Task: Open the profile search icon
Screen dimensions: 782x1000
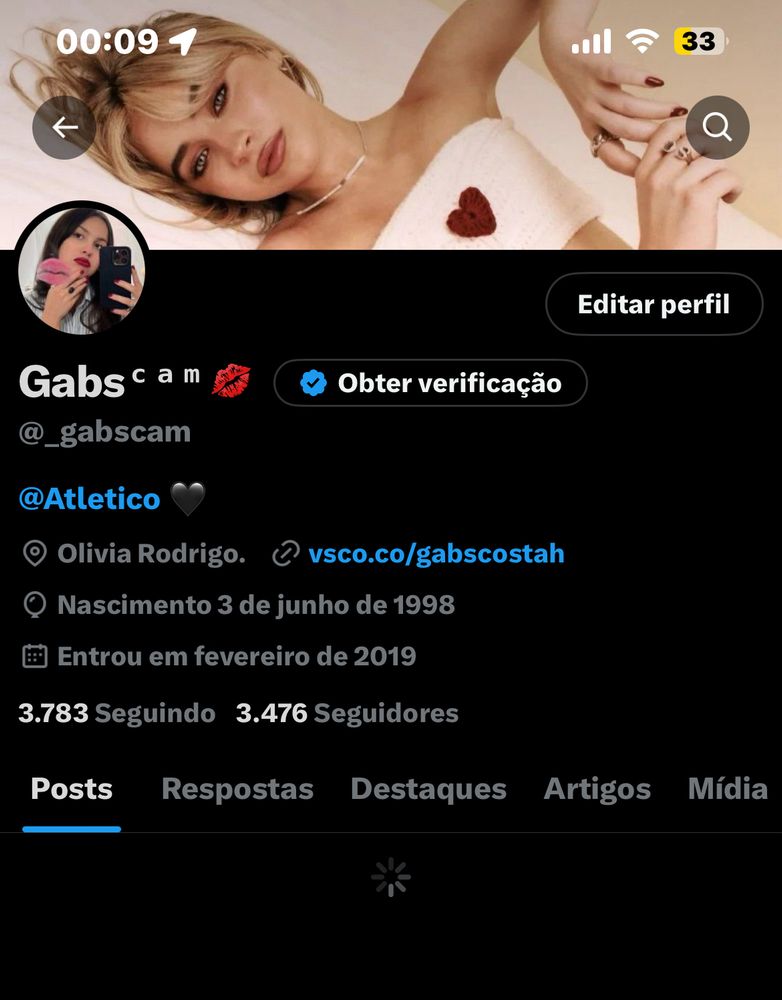Action: pyautogui.click(x=717, y=127)
